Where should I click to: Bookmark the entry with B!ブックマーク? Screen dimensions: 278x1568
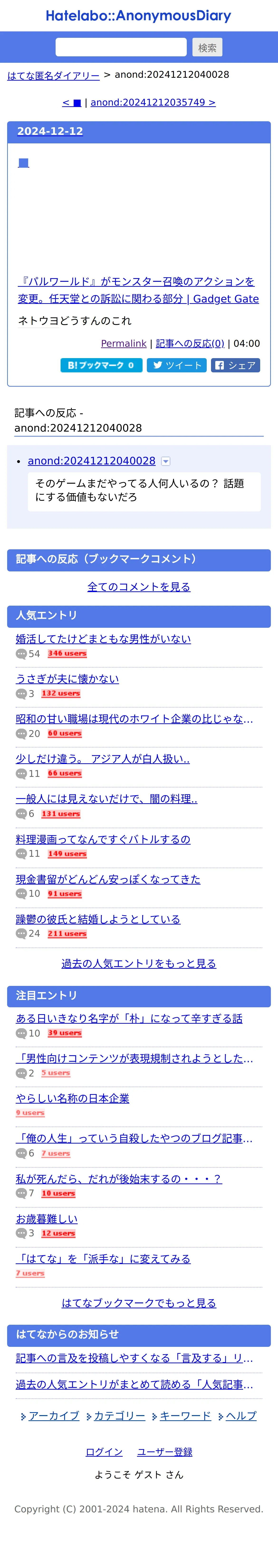[101, 365]
